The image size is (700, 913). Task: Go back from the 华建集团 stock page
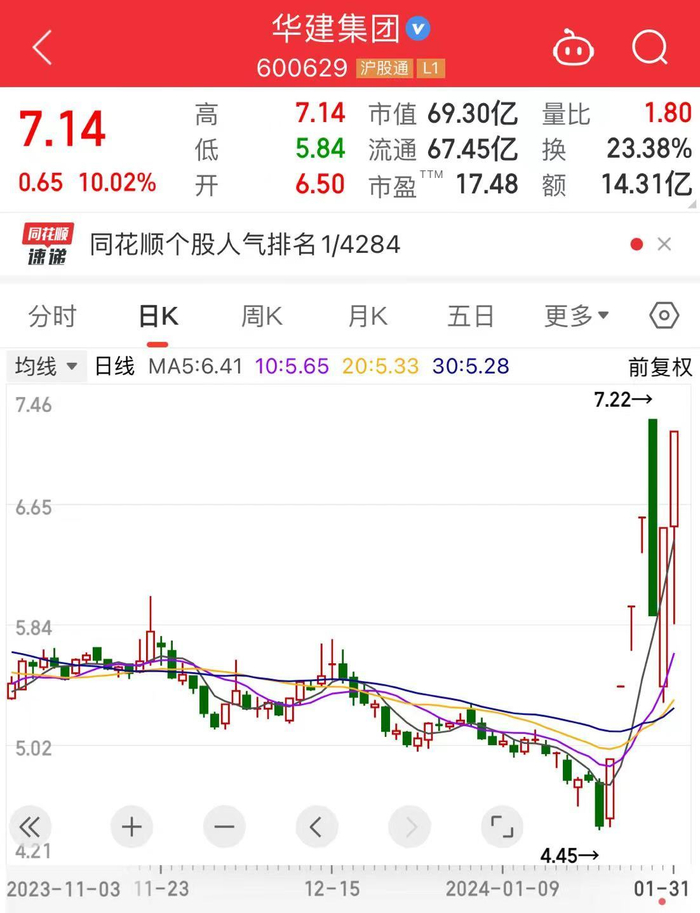[x=42, y=46]
